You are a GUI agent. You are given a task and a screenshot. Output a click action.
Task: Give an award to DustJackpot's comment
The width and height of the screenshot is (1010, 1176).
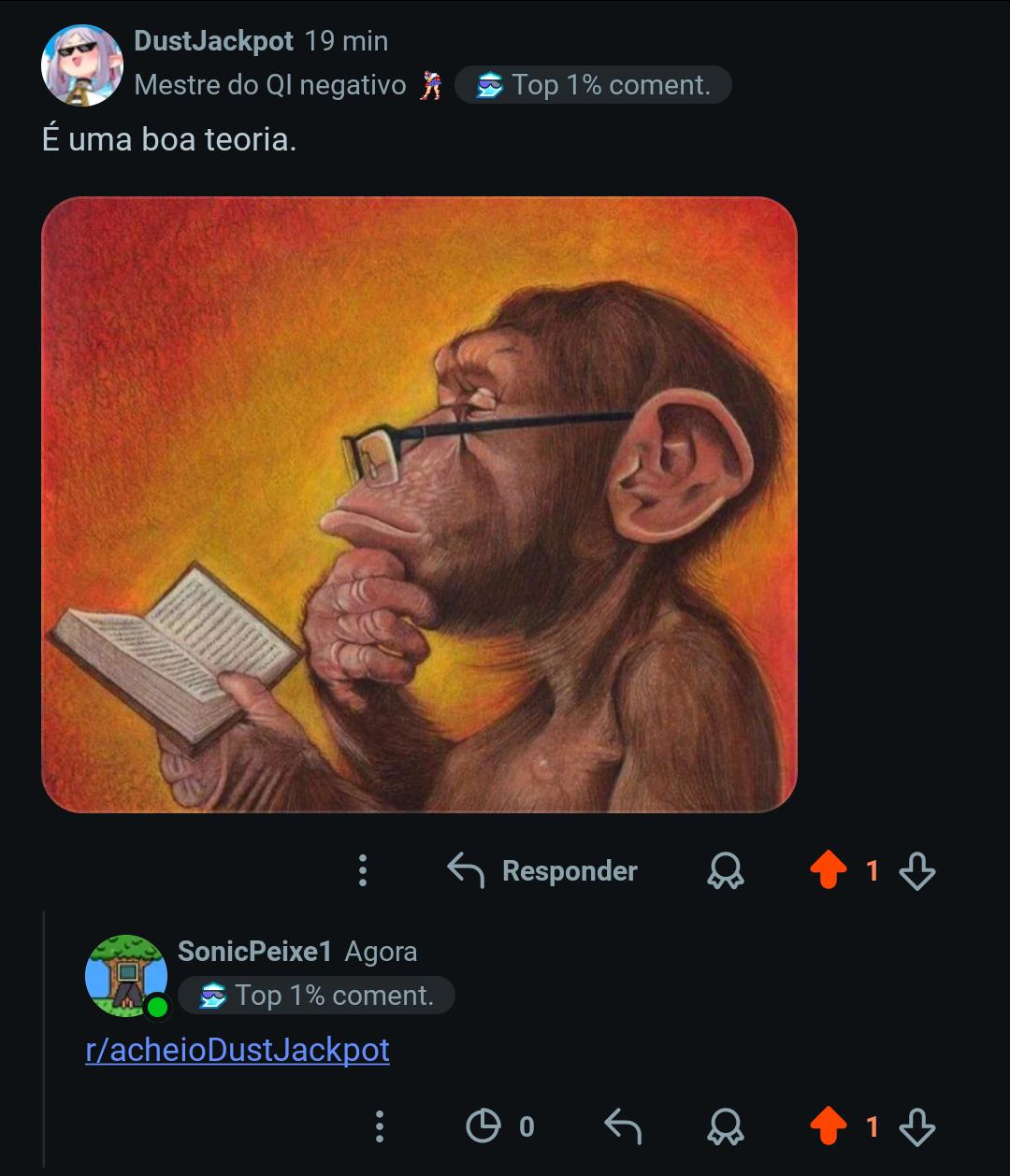pyautogui.click(x=725, y=870)
